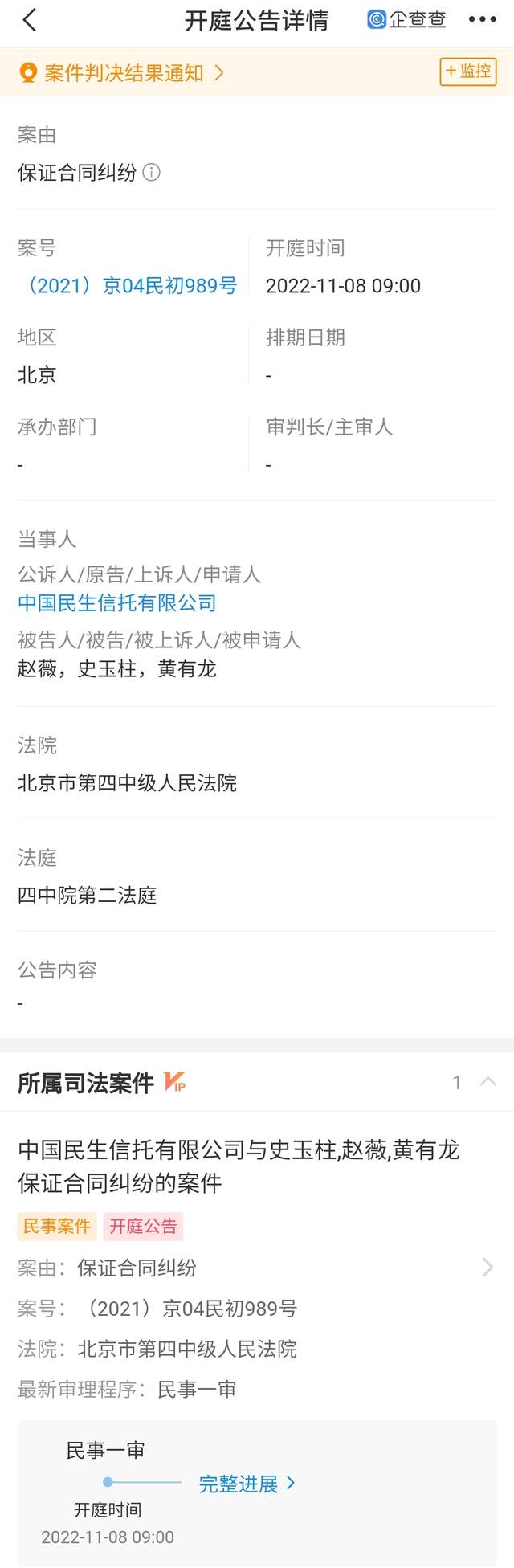View info icon next to 保证合同纠纷
514x1568 pixels.
pyautogui.click(x=151, y=172)
